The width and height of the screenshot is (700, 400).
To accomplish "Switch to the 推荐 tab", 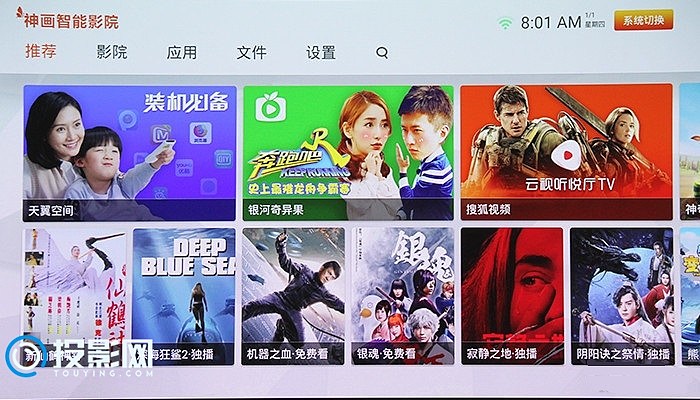I will click(41, 53).
